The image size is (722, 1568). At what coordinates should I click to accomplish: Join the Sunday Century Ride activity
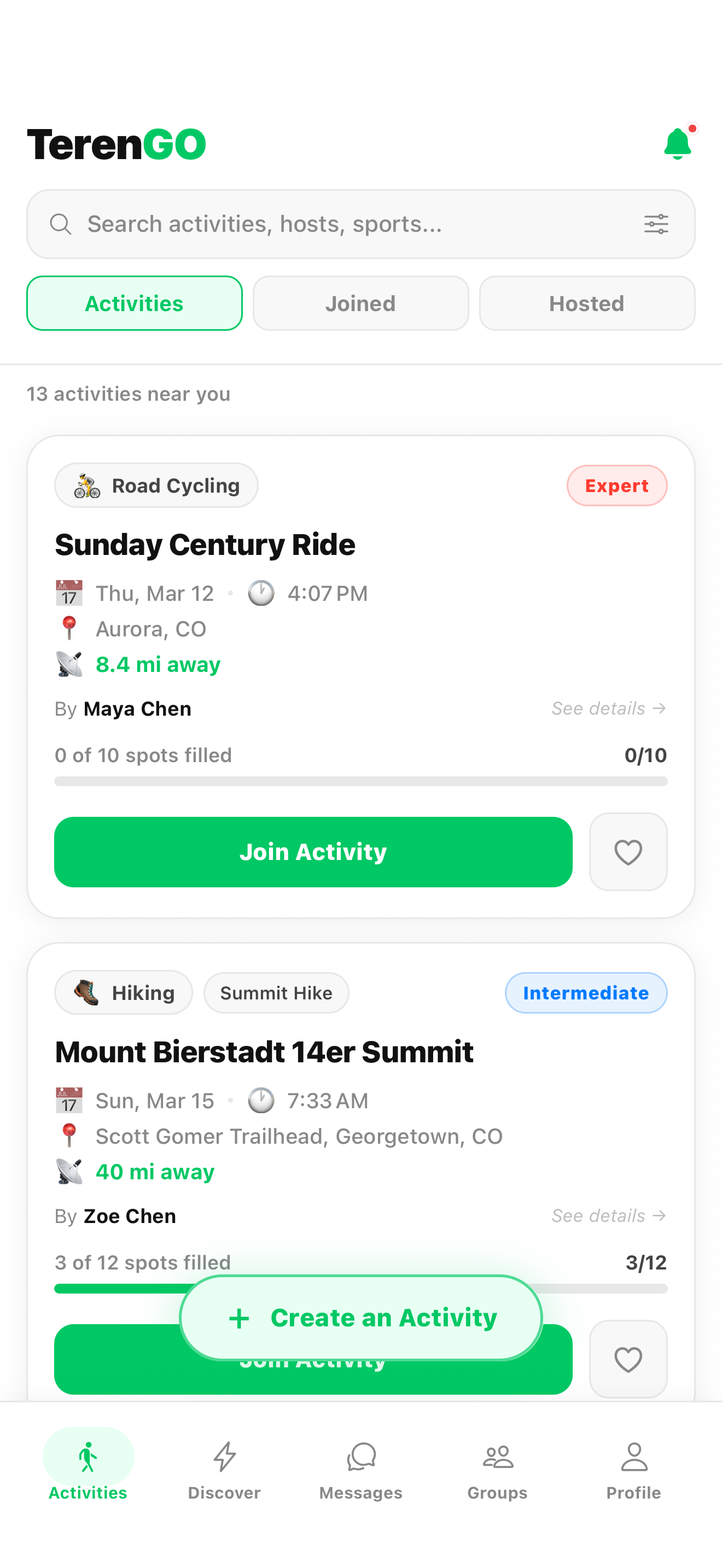pyautogui.click(x=313, y=852)
